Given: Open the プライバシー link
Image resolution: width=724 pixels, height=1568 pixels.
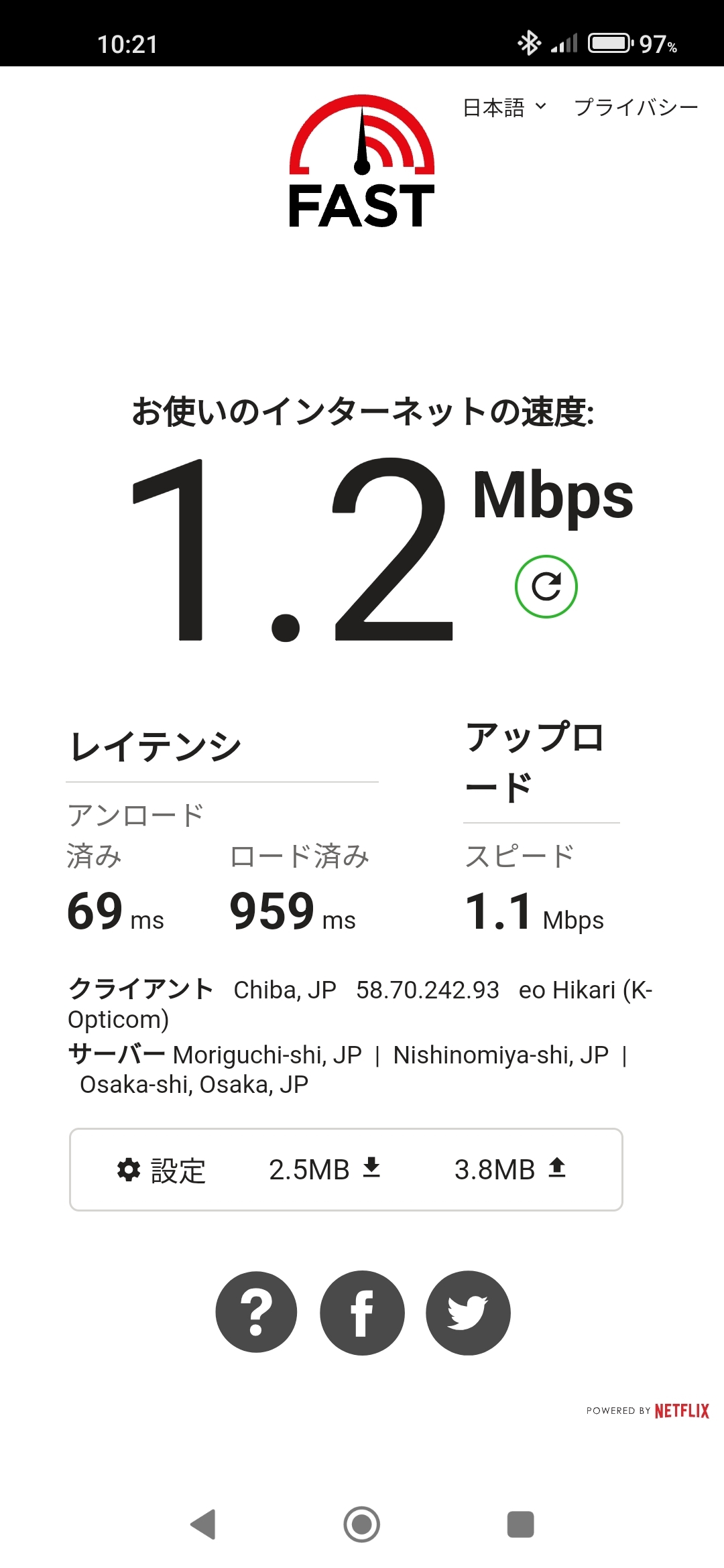Looking at the screenshot, I should pos(636,107).
